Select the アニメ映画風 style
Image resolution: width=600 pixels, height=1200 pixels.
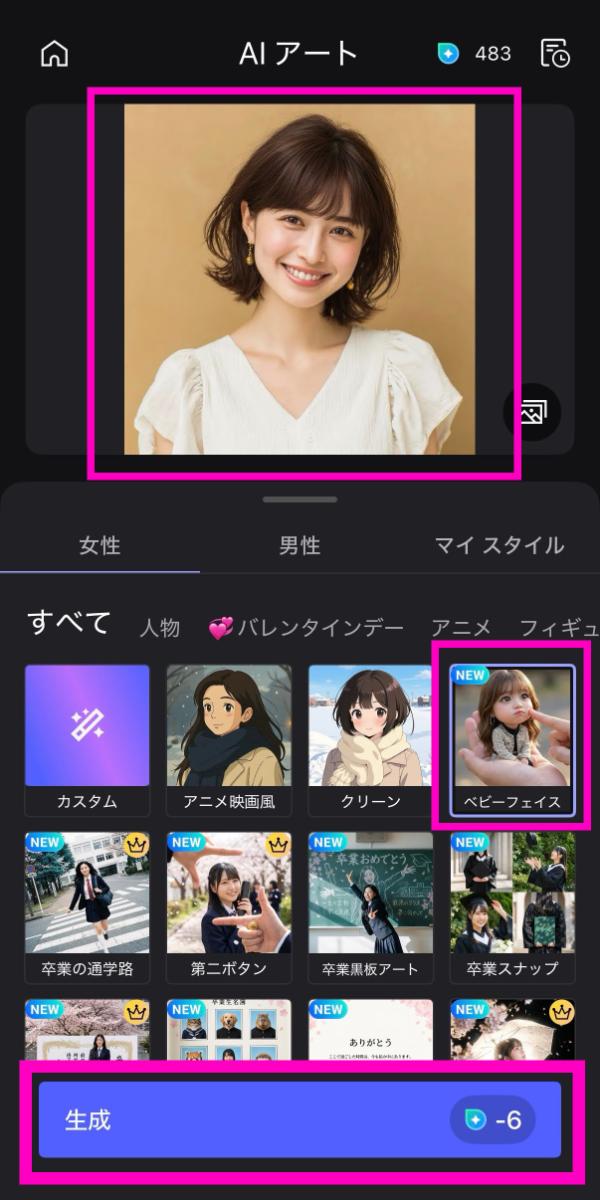click(x=229, y=740)
